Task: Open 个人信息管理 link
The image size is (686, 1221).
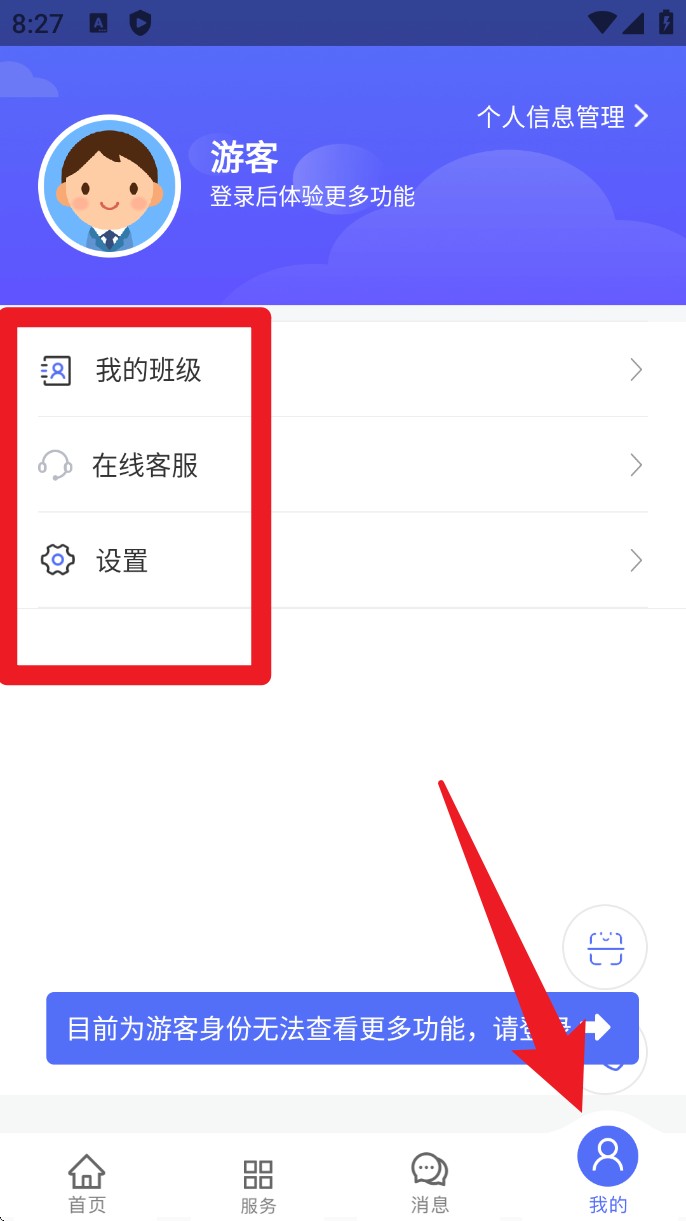Action: point(562,117)
